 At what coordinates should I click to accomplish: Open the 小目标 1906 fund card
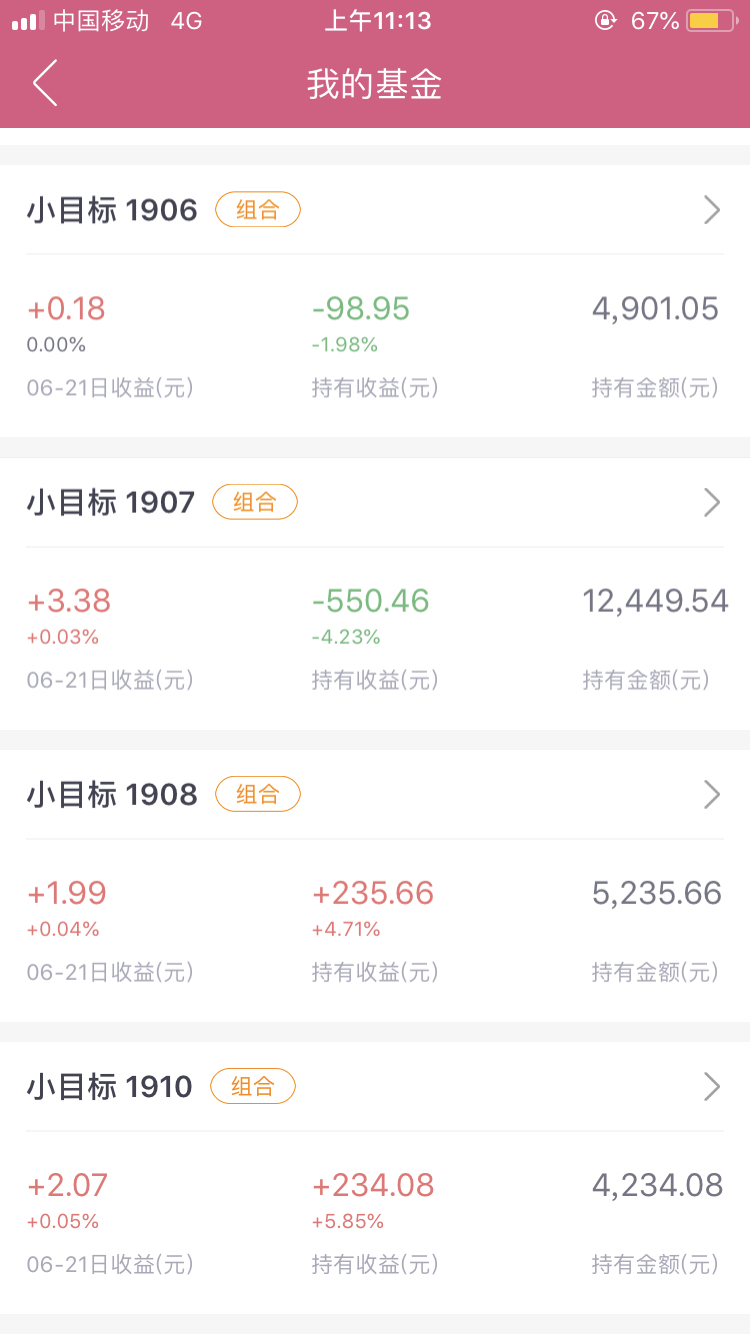pos(375,301)
